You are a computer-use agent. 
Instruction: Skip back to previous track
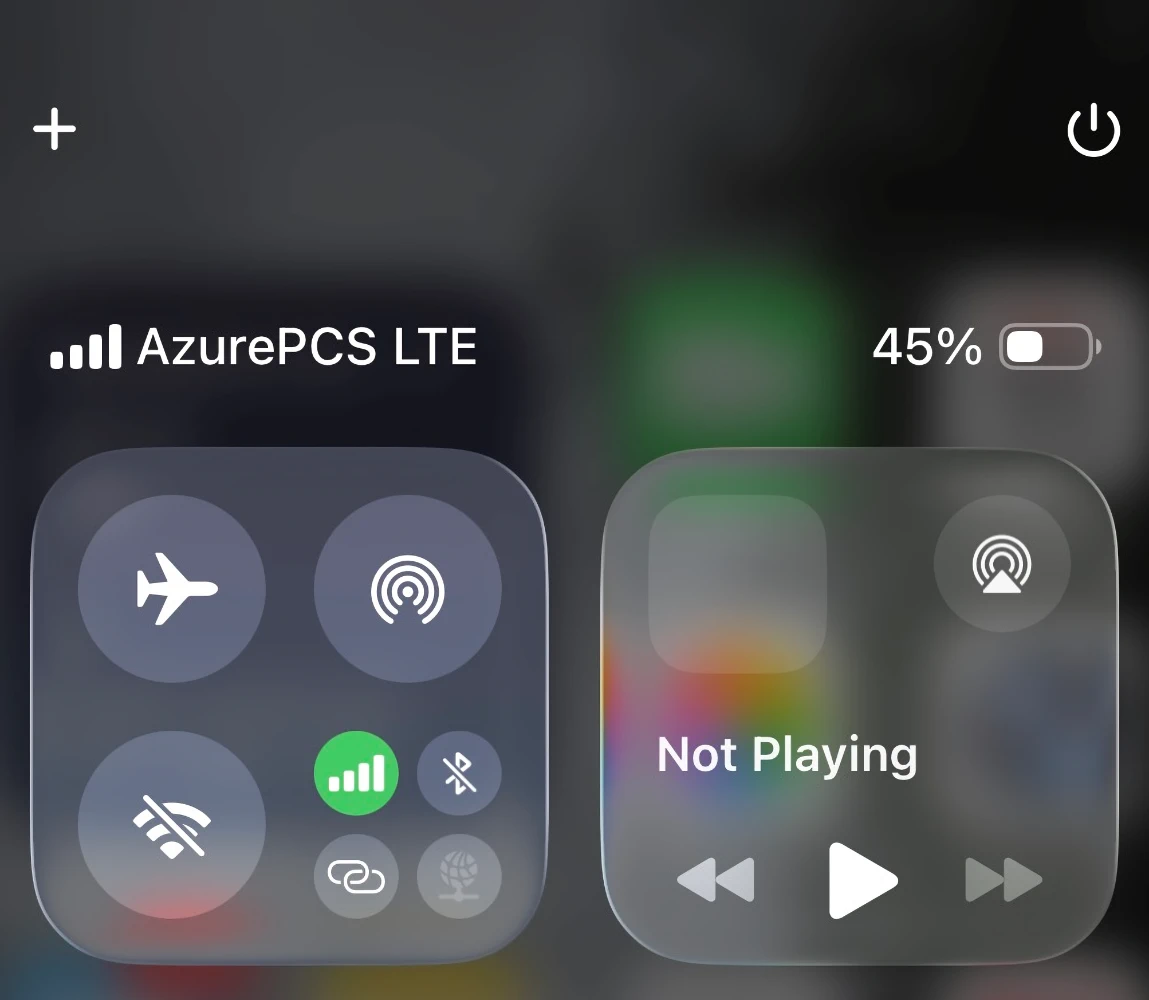click(716, 881)
